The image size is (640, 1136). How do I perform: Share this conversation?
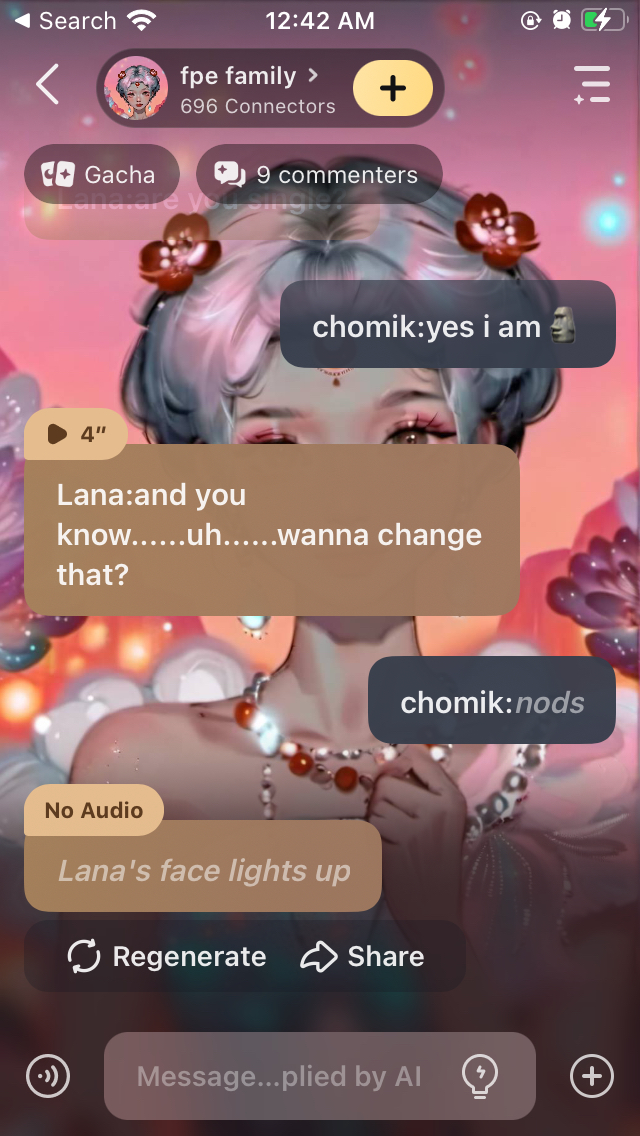coord(363,957)
